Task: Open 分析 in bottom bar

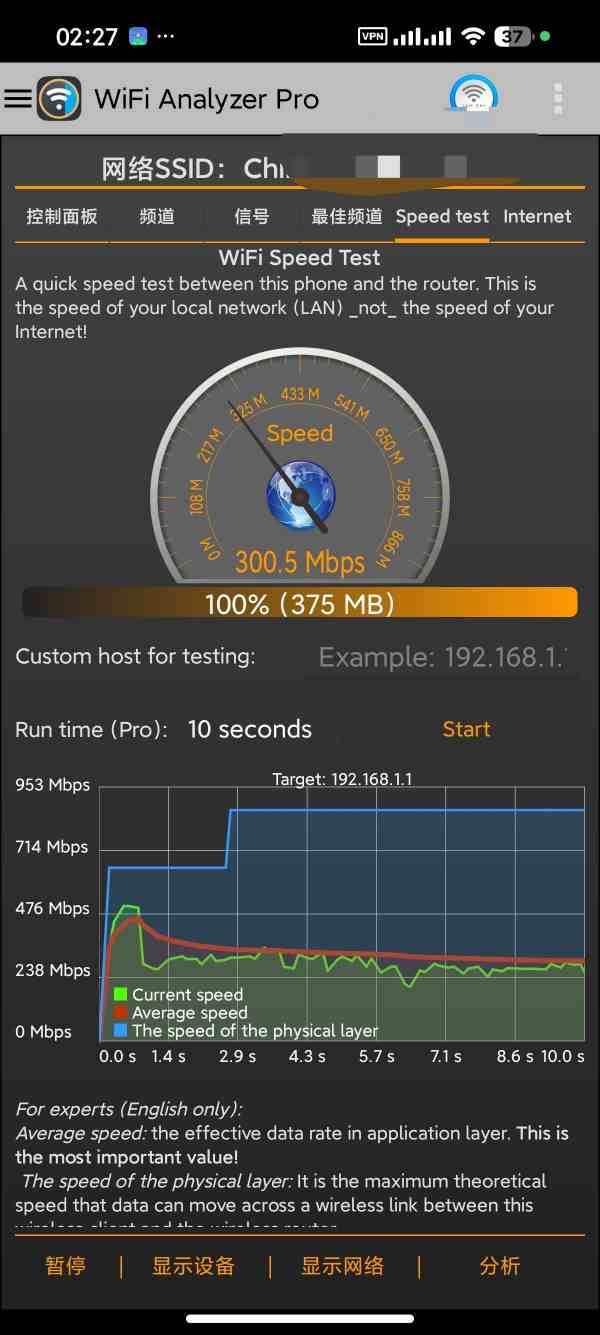Action: pyautogui.click(x=499, y=1266)
